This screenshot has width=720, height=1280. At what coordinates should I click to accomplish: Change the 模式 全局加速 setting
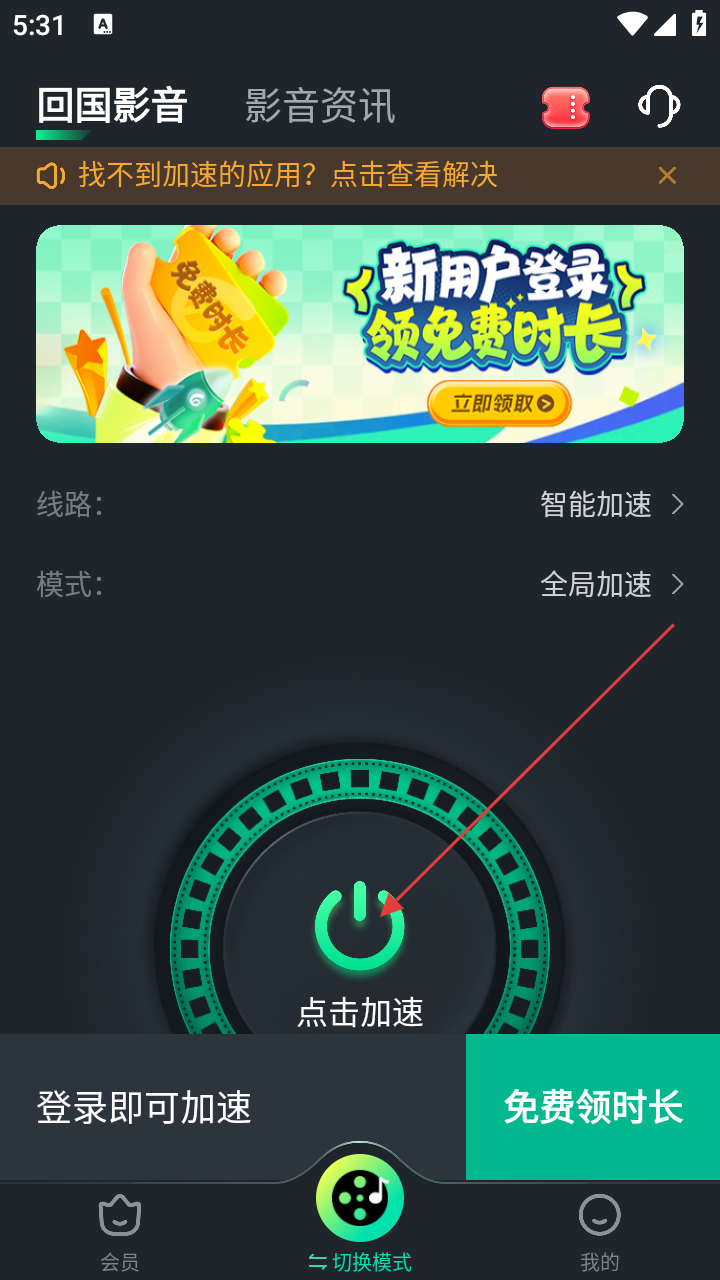tap(611, 584)
